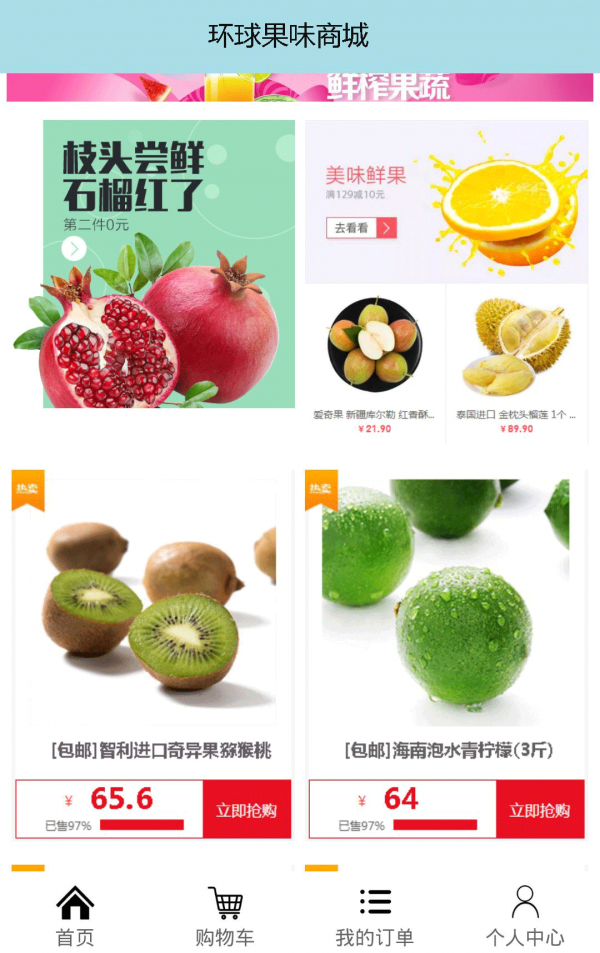Open the 购物车 tab
Image resolution: width=600 pixels, height=953 pixels.
pos(225,916)
